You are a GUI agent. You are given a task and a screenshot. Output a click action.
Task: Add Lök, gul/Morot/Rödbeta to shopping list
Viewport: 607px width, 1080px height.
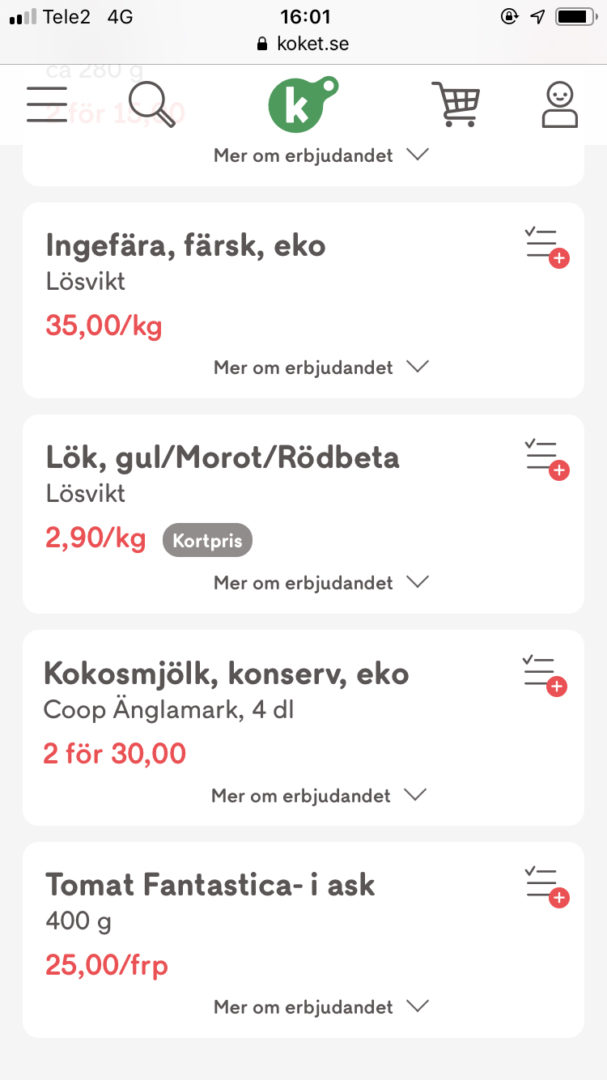point(546,459)
